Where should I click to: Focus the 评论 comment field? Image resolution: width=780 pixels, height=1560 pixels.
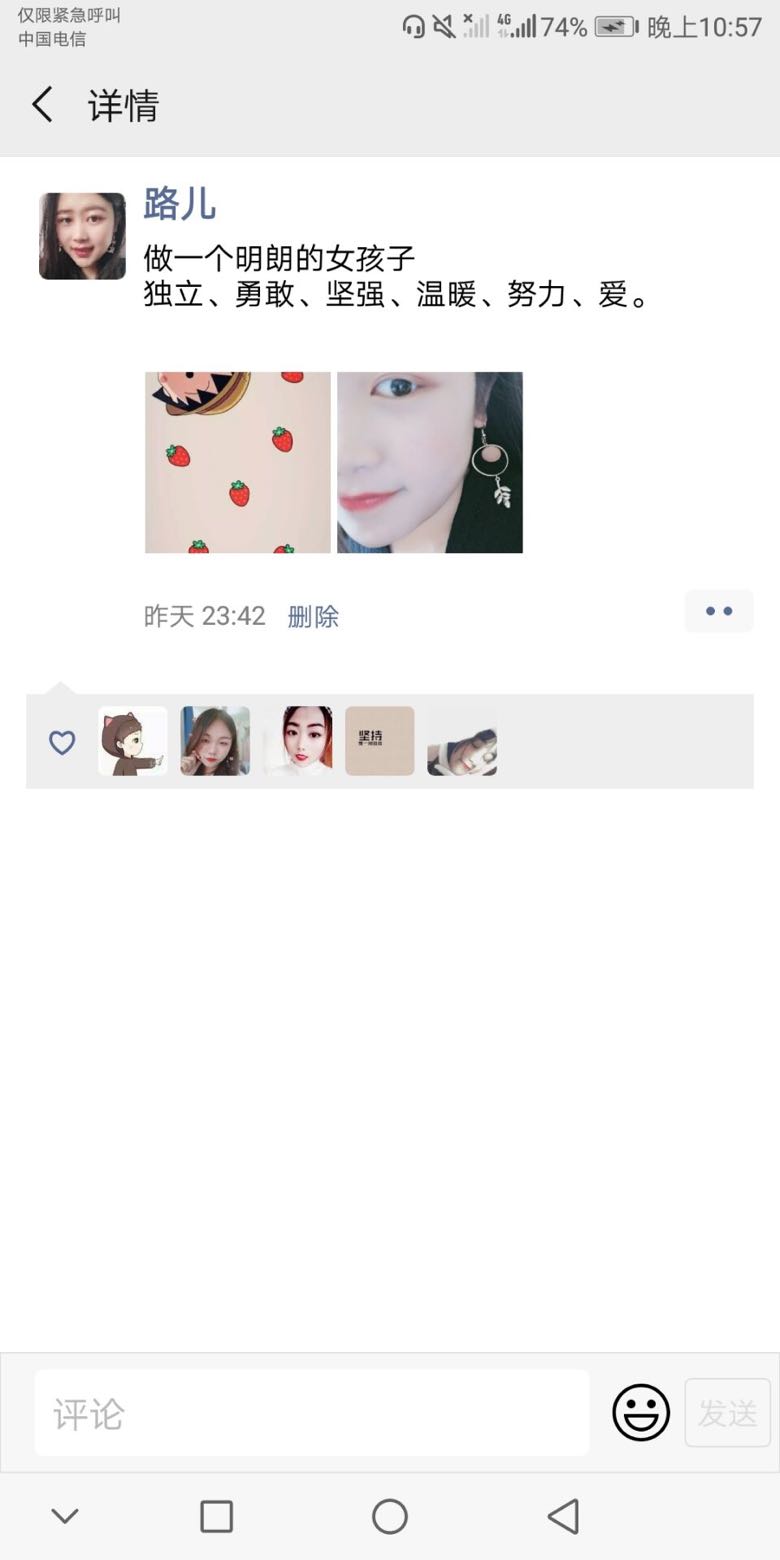tap(311, 1413)
